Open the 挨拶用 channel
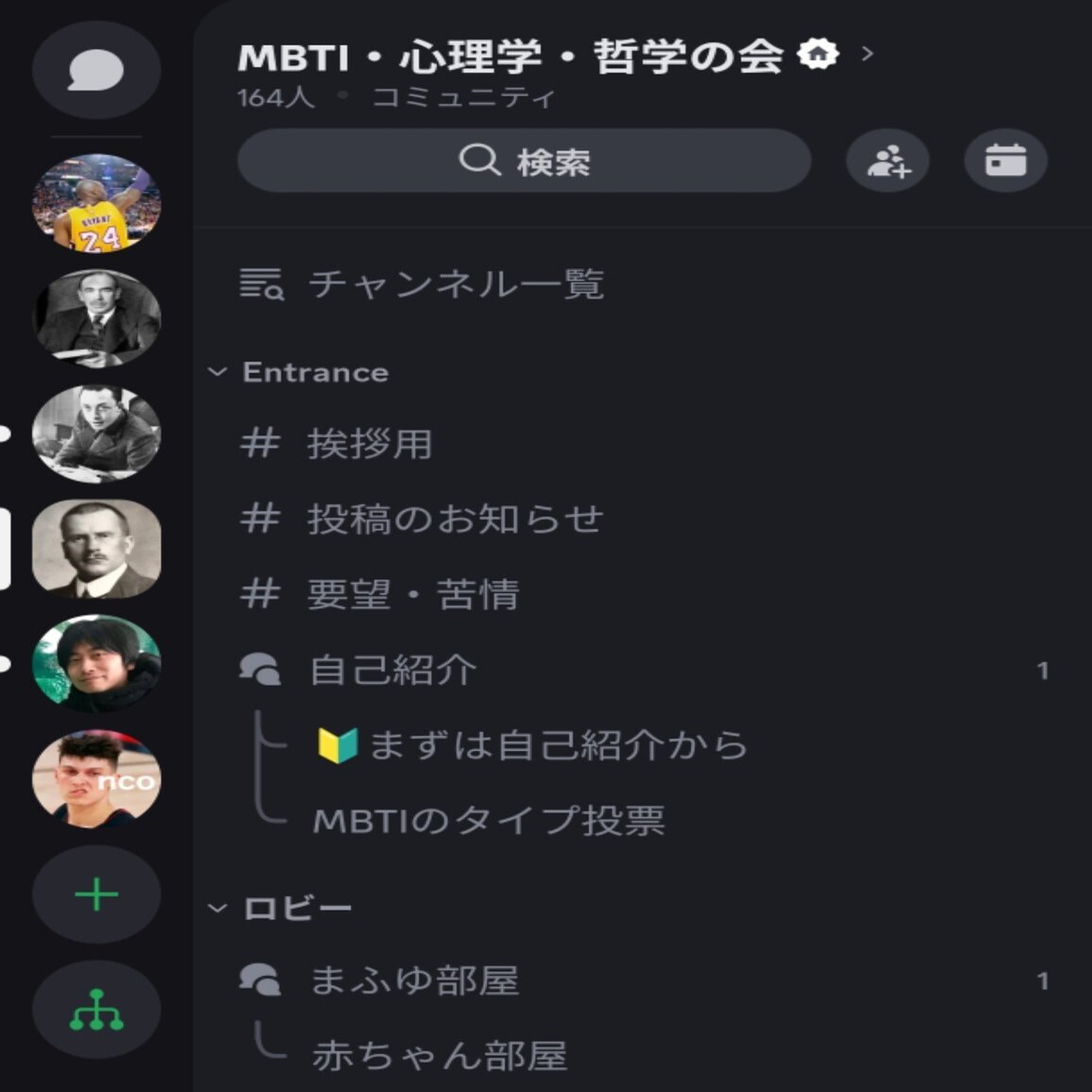 click(x=369, y=444)
